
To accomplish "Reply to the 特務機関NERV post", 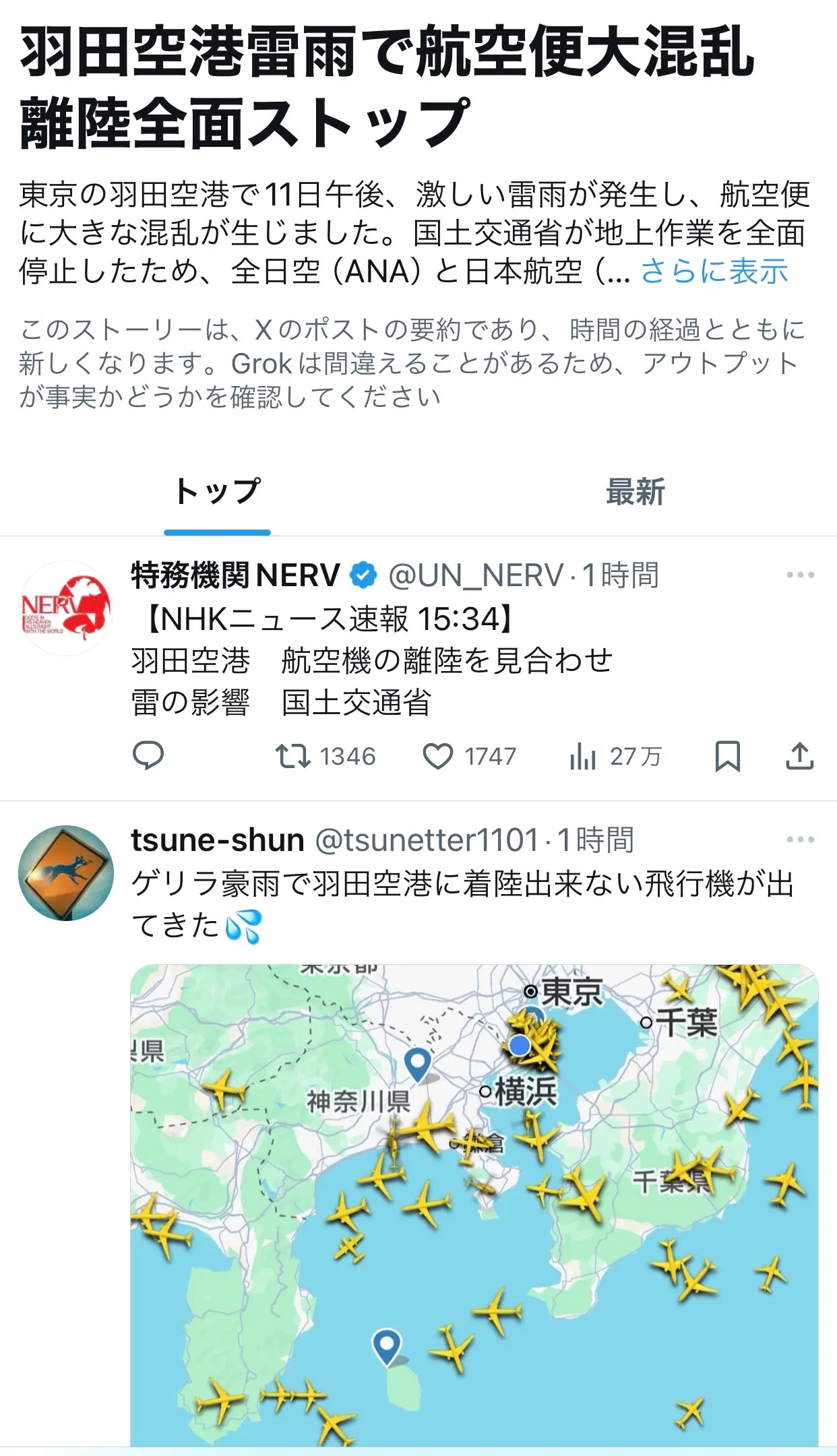I will 148,756.
